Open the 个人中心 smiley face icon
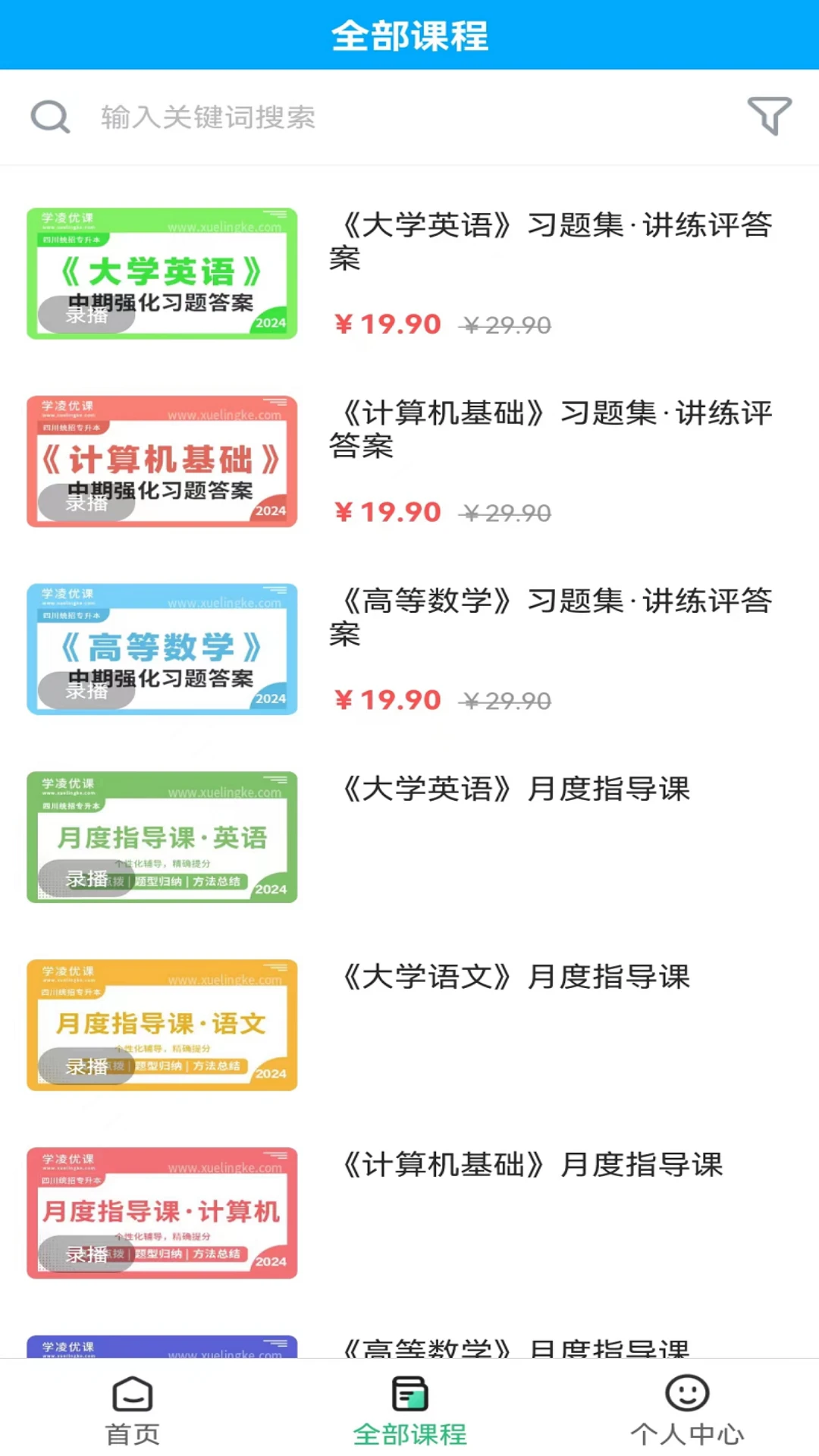Image resolution: width=819 pixels, height=1456 pixels. click(686, 1393)
